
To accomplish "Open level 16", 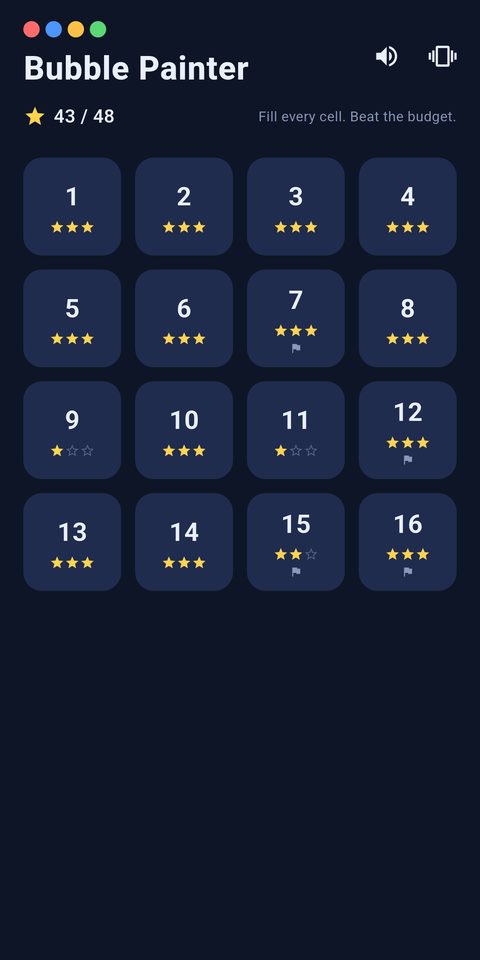I will (408, 542).
